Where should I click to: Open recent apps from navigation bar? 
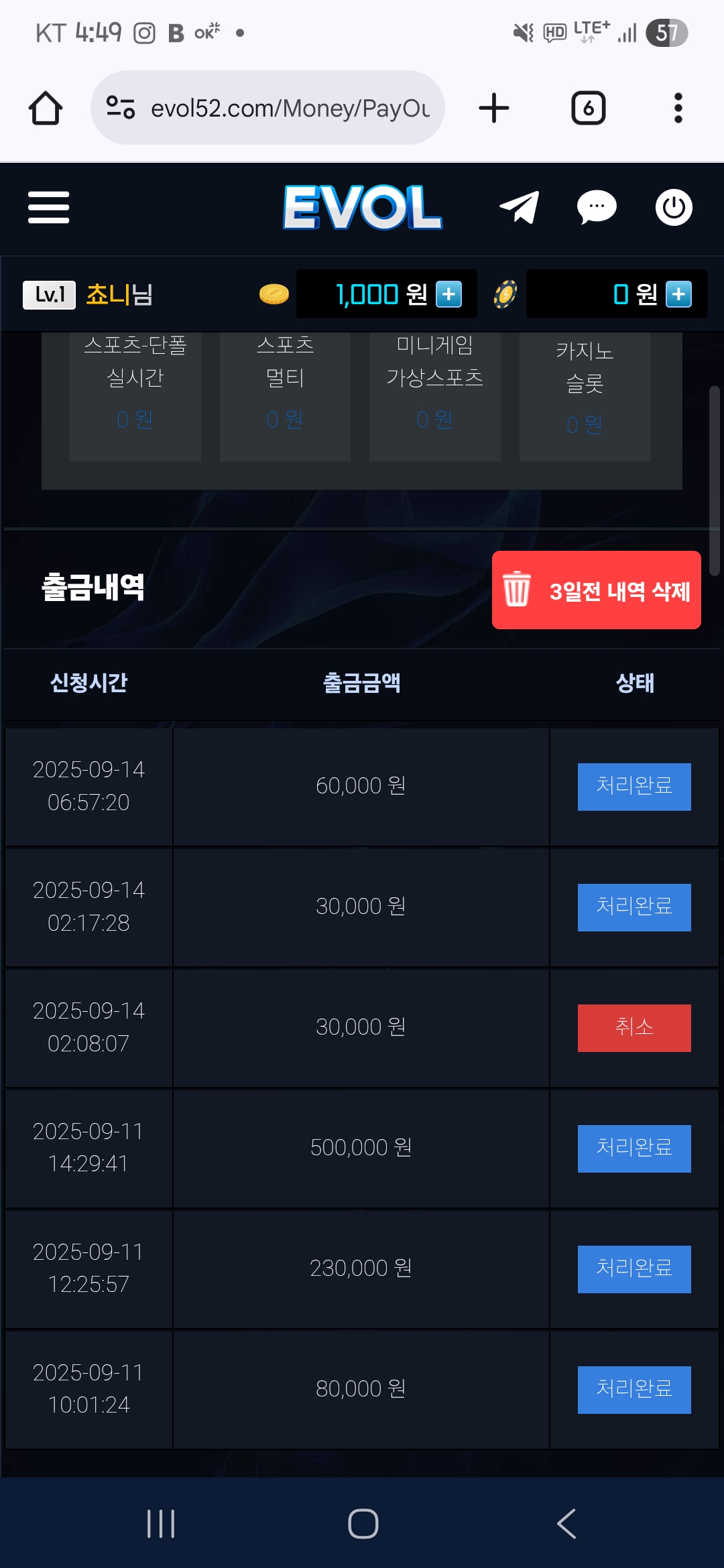(161, 1524)
